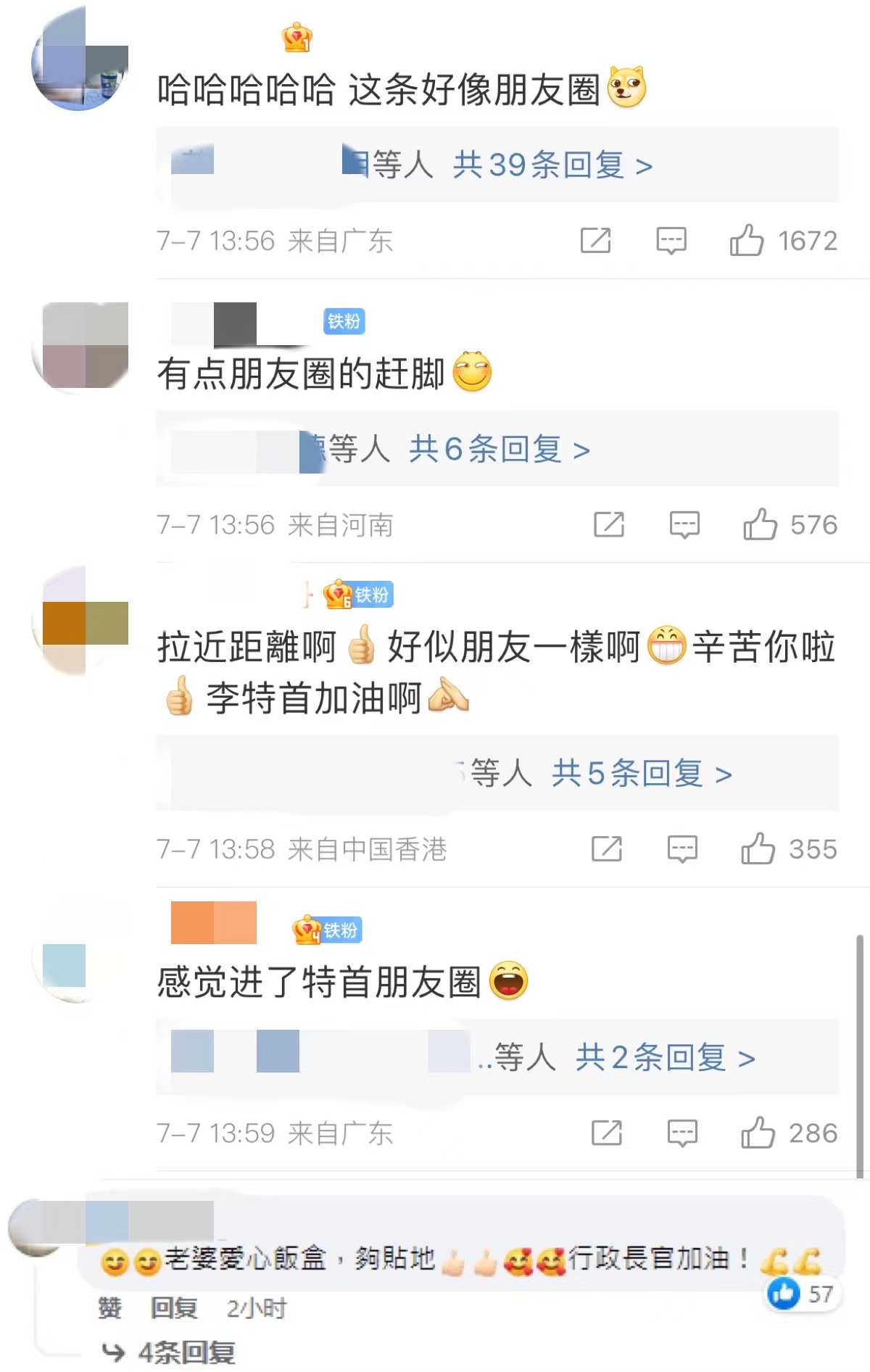Screen dimensions: 870x1372
Task: View the 共5条回复 replies
Action: pyautogui.click(x=642, y=774)
